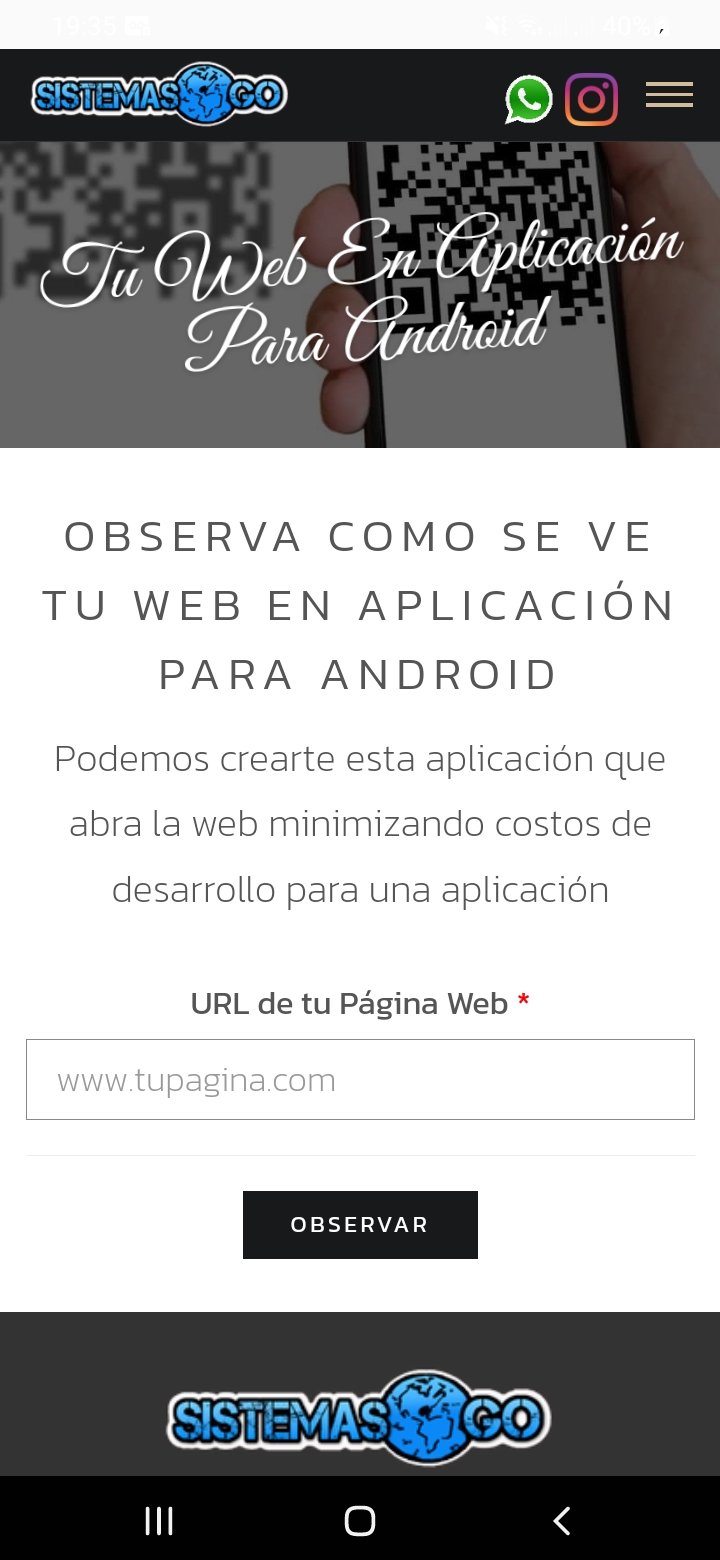Image resolution: width=720 pixels, height=1560 pixels.
Task: Focus the URL de tu Página Web field
Action: point(360,1079)
